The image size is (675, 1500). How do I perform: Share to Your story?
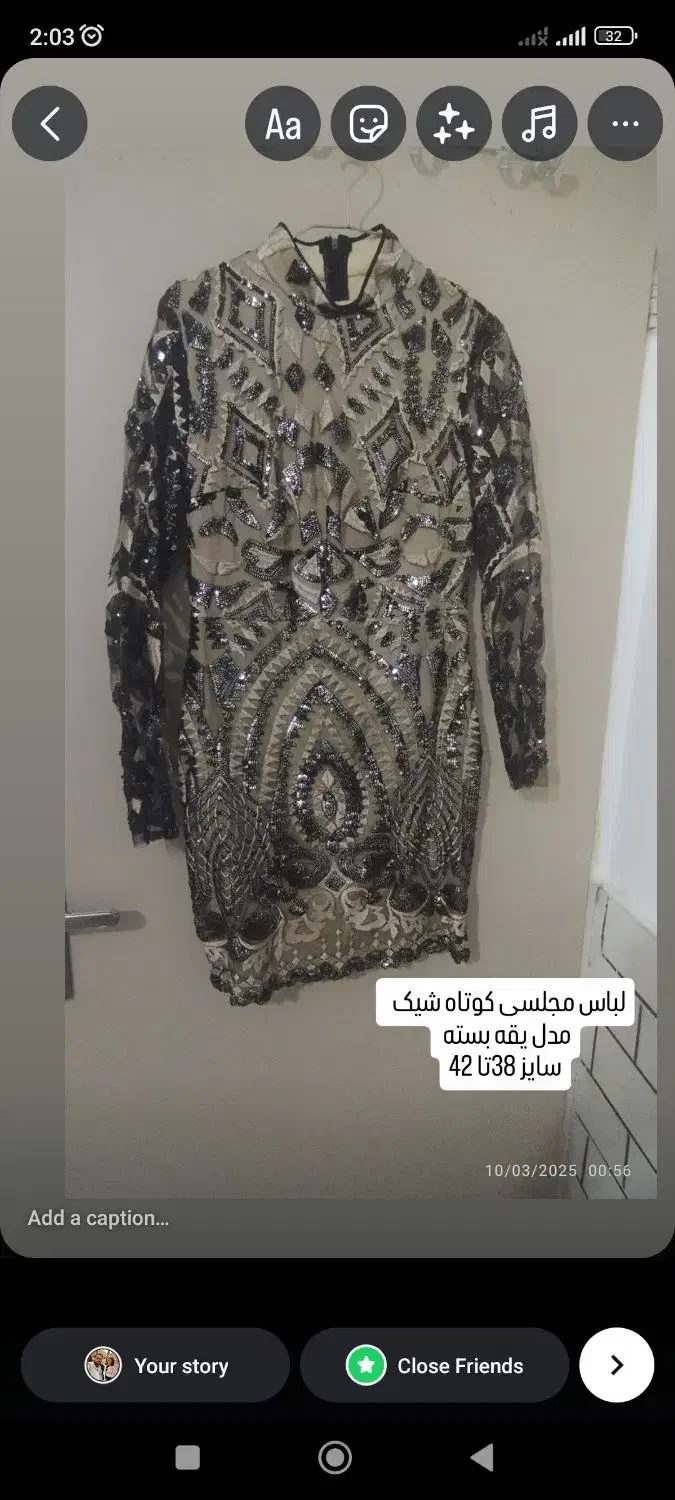(x=155, y=1365)
